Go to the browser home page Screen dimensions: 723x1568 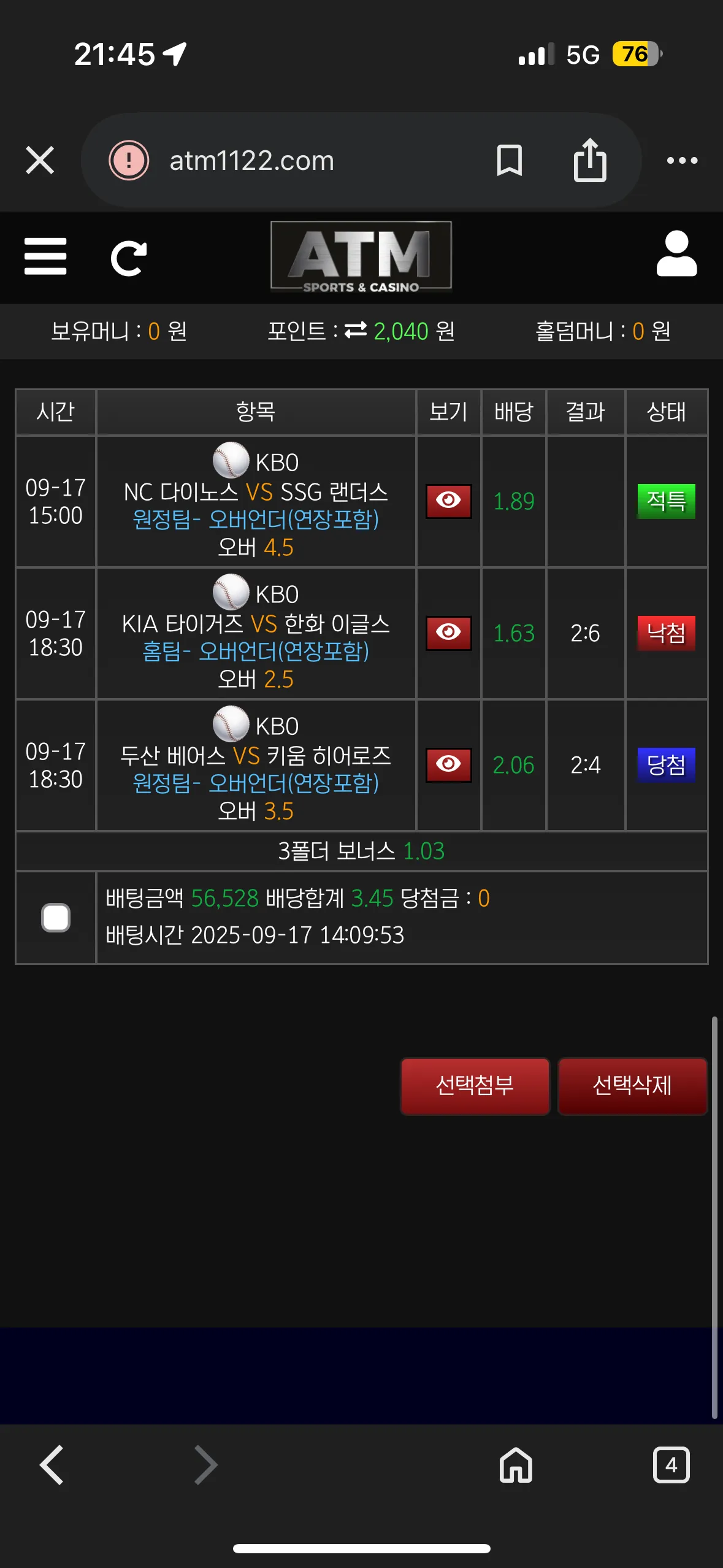pyautogui.click(x=516, y=1465)
